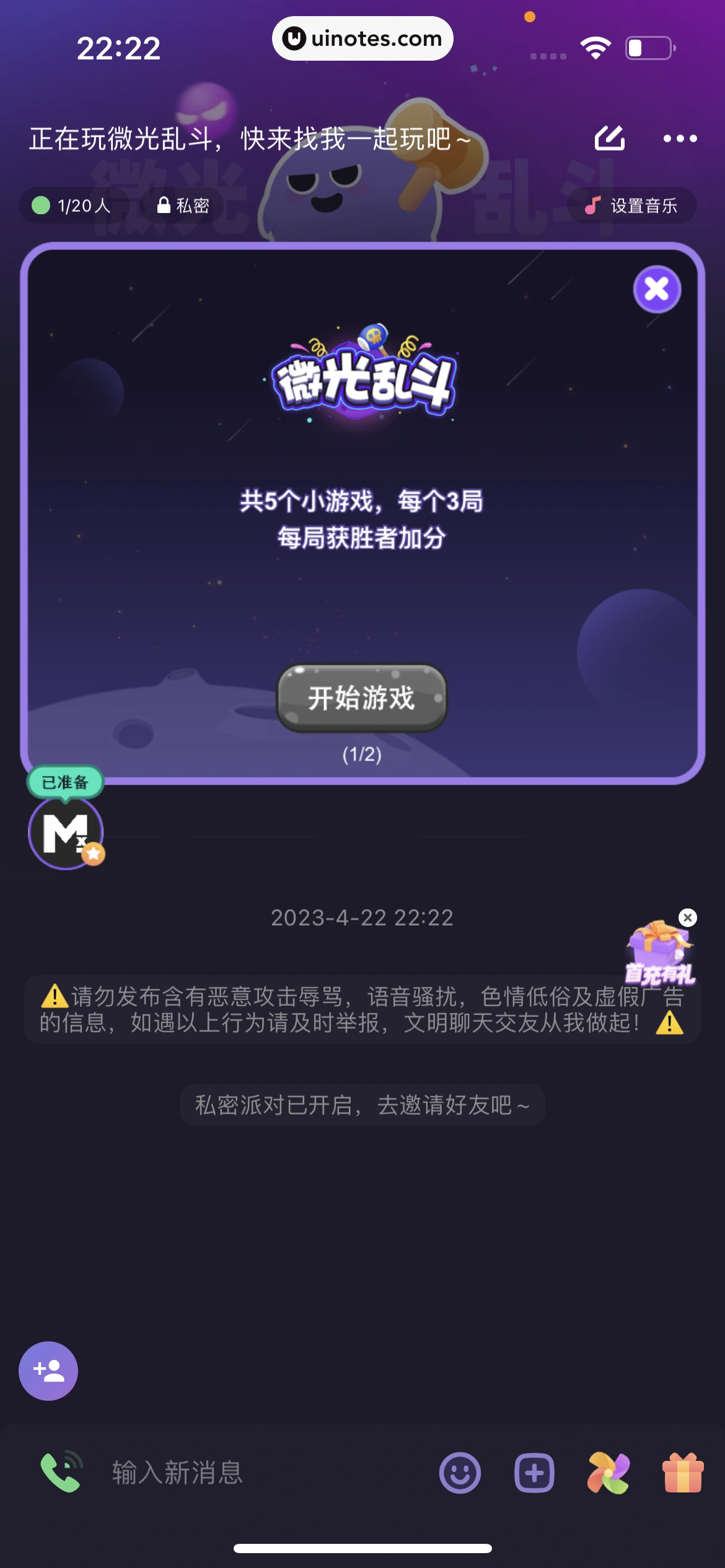Open the plus attachment menu
The height and width of the screenshot is (1568, 725).
click(534, 1473)
